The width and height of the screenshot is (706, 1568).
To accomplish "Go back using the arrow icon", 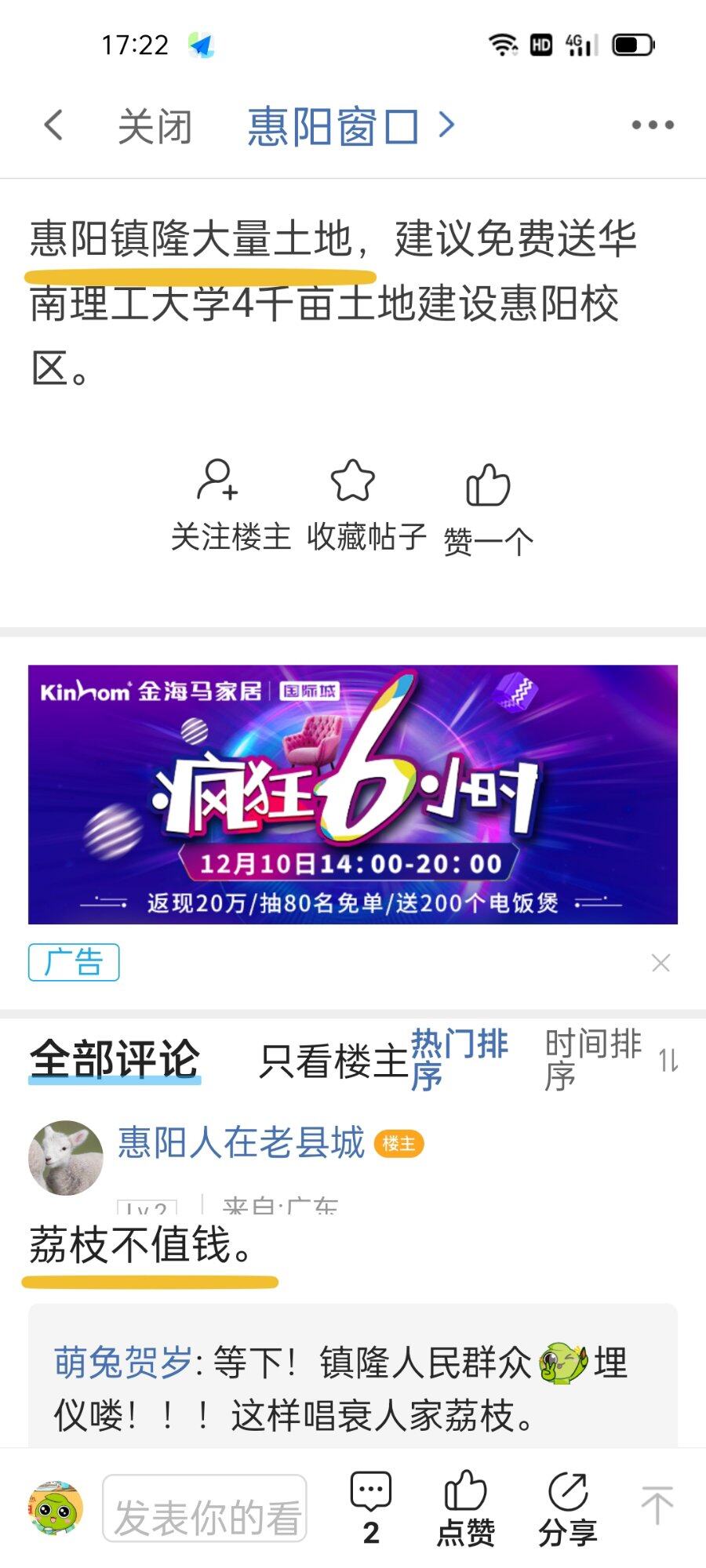I will 53,125.
